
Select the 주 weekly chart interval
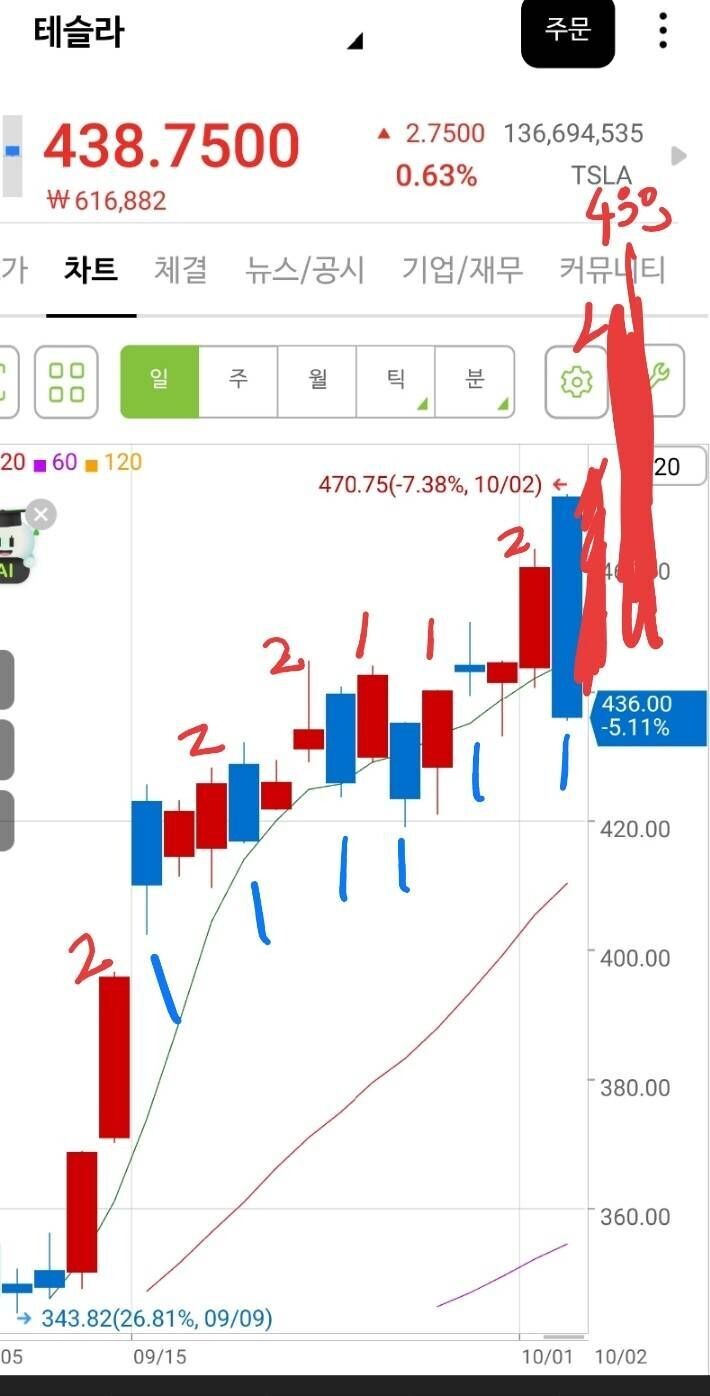pos(238,381)
